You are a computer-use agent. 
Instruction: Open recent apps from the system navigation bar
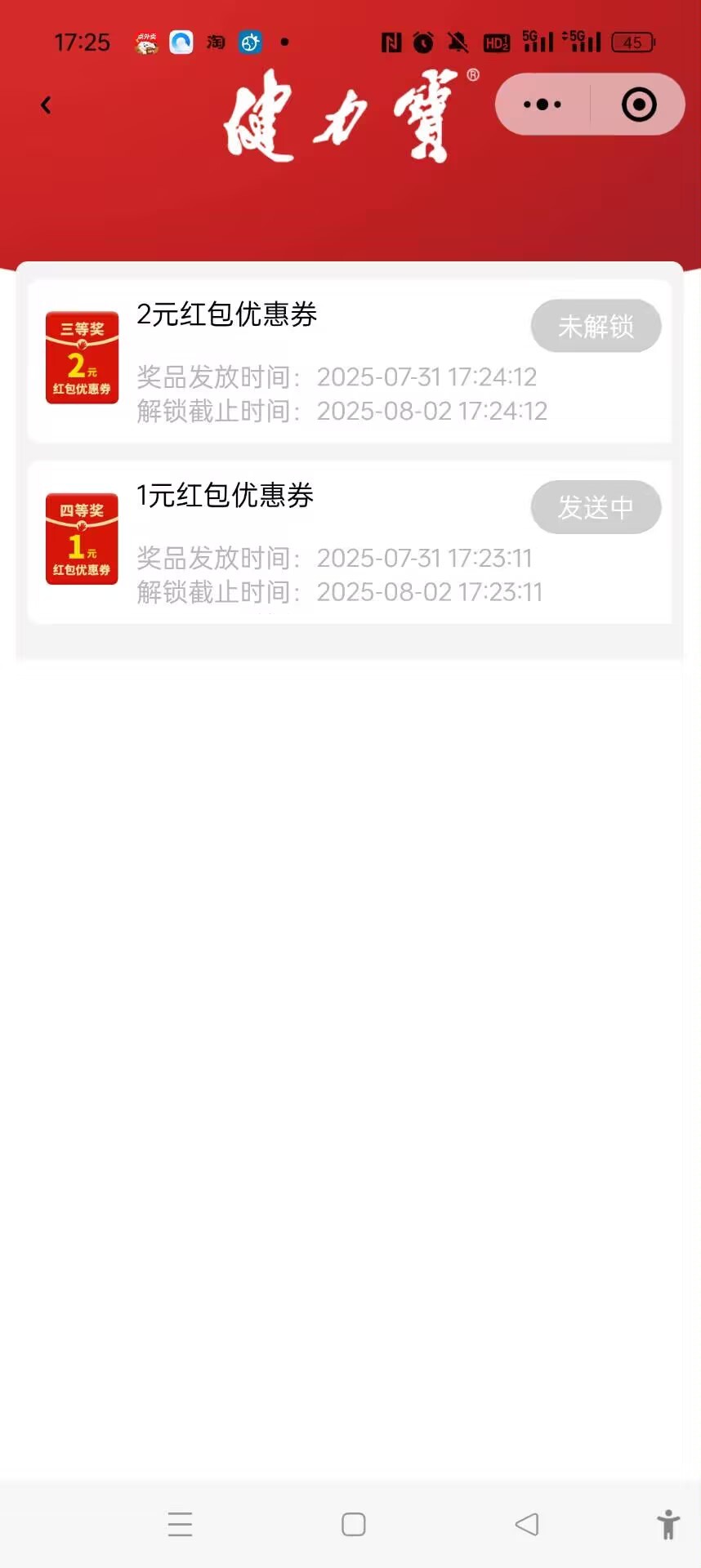pos(180,1524)
